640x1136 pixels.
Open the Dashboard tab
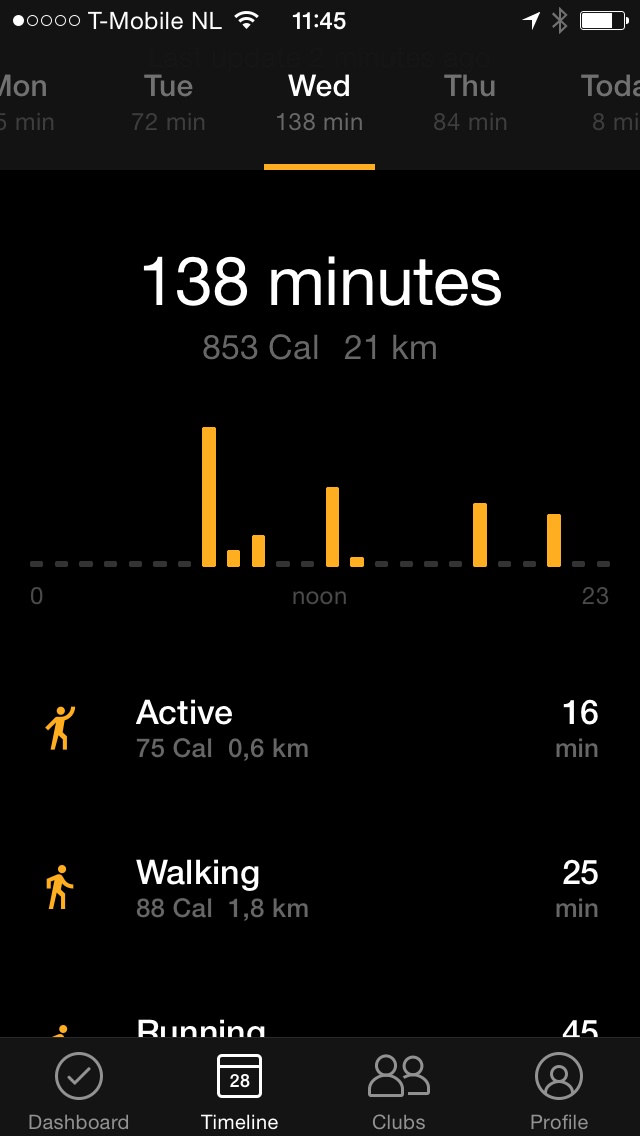point(78,1090)
